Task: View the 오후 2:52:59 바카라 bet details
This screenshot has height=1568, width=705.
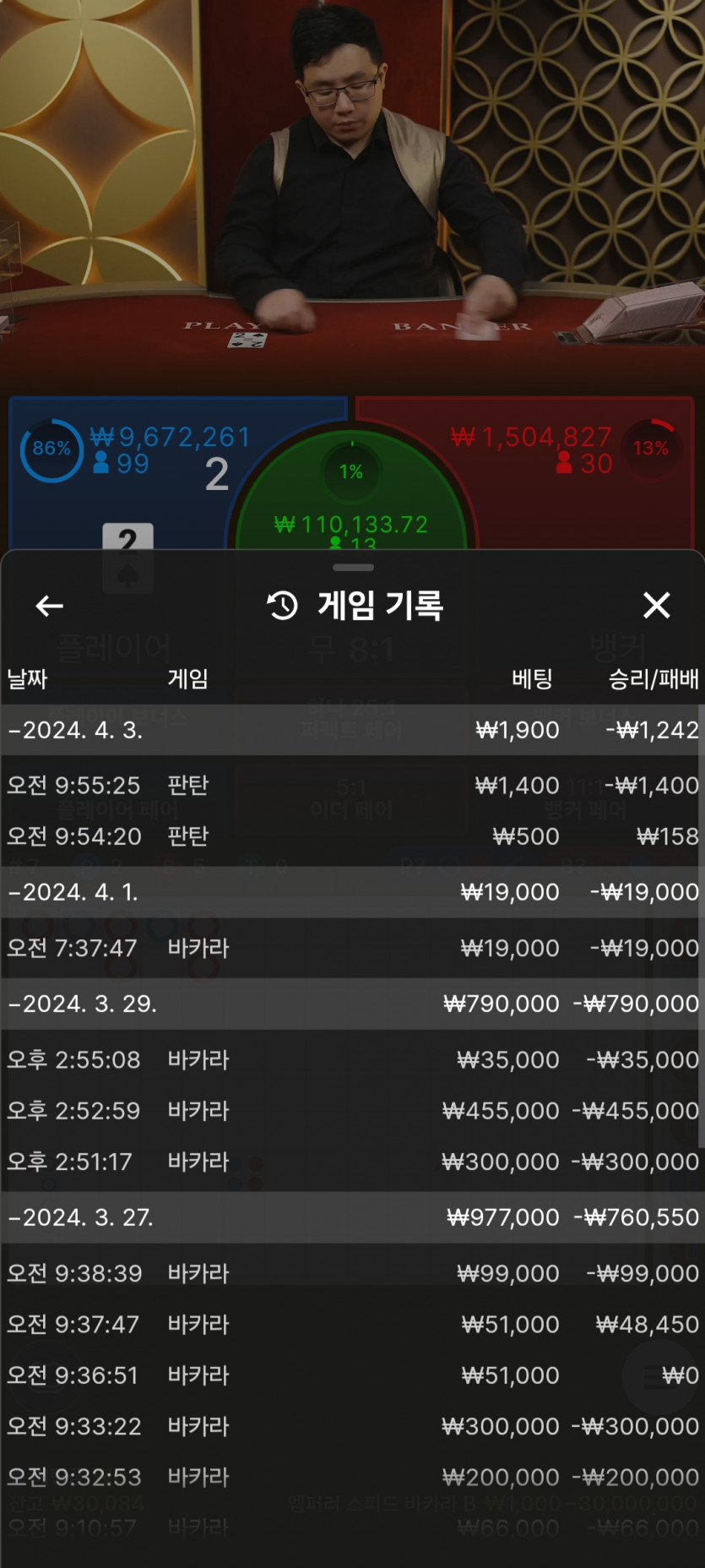Action: (x=352, y=1110)
